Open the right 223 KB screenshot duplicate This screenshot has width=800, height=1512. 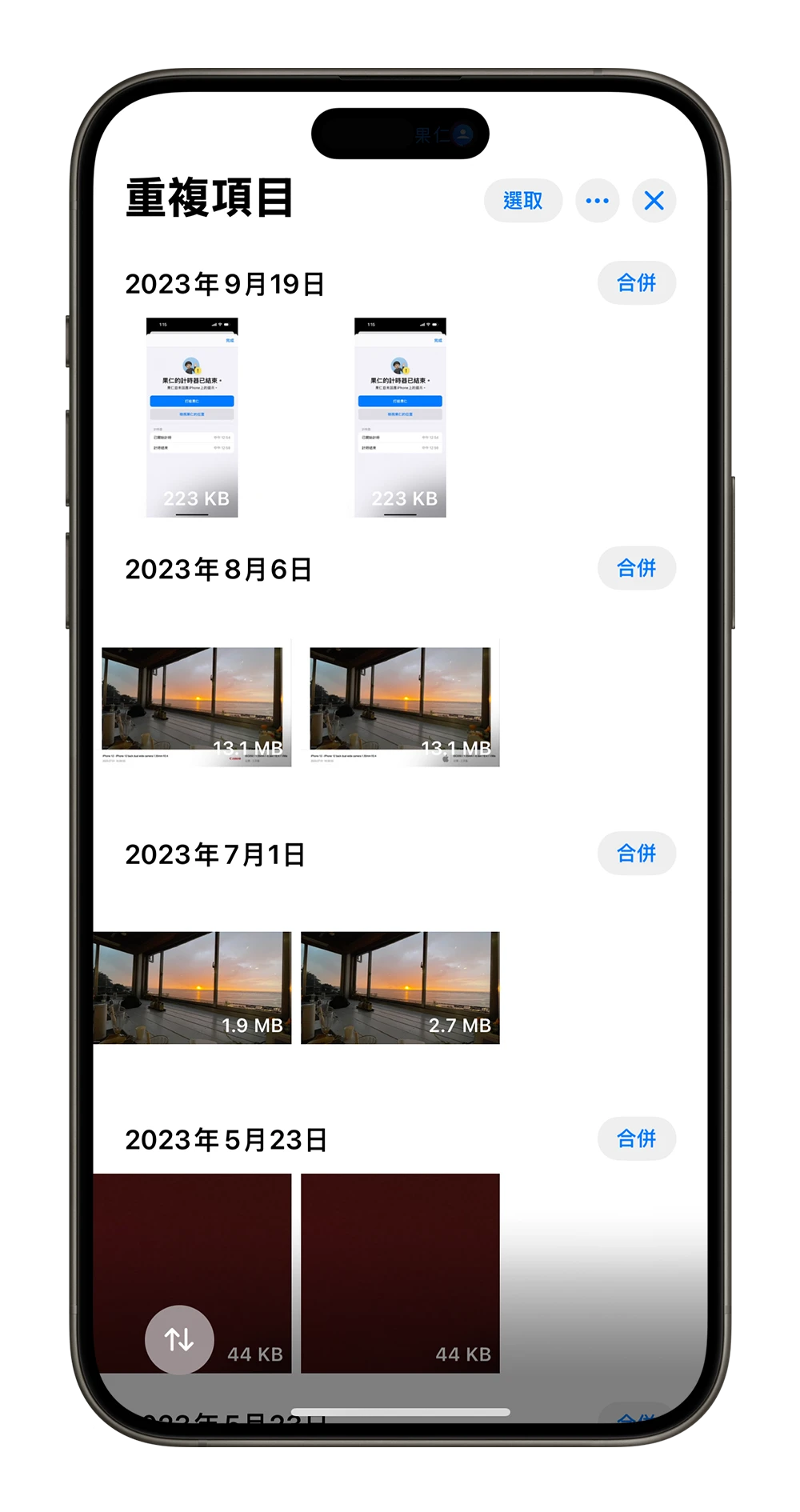coord(402,416)
